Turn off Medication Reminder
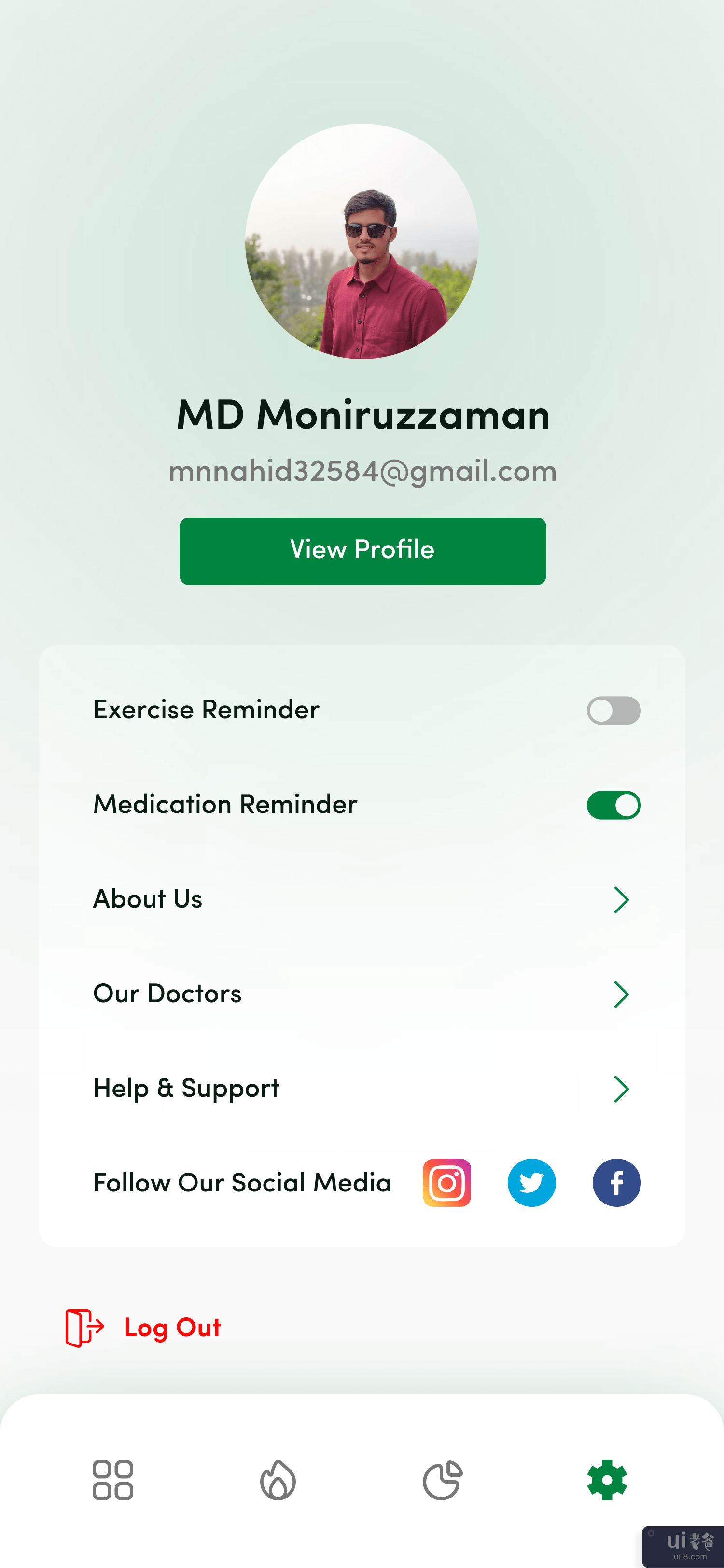This screenshot has width=724, height=1568. 613,805
